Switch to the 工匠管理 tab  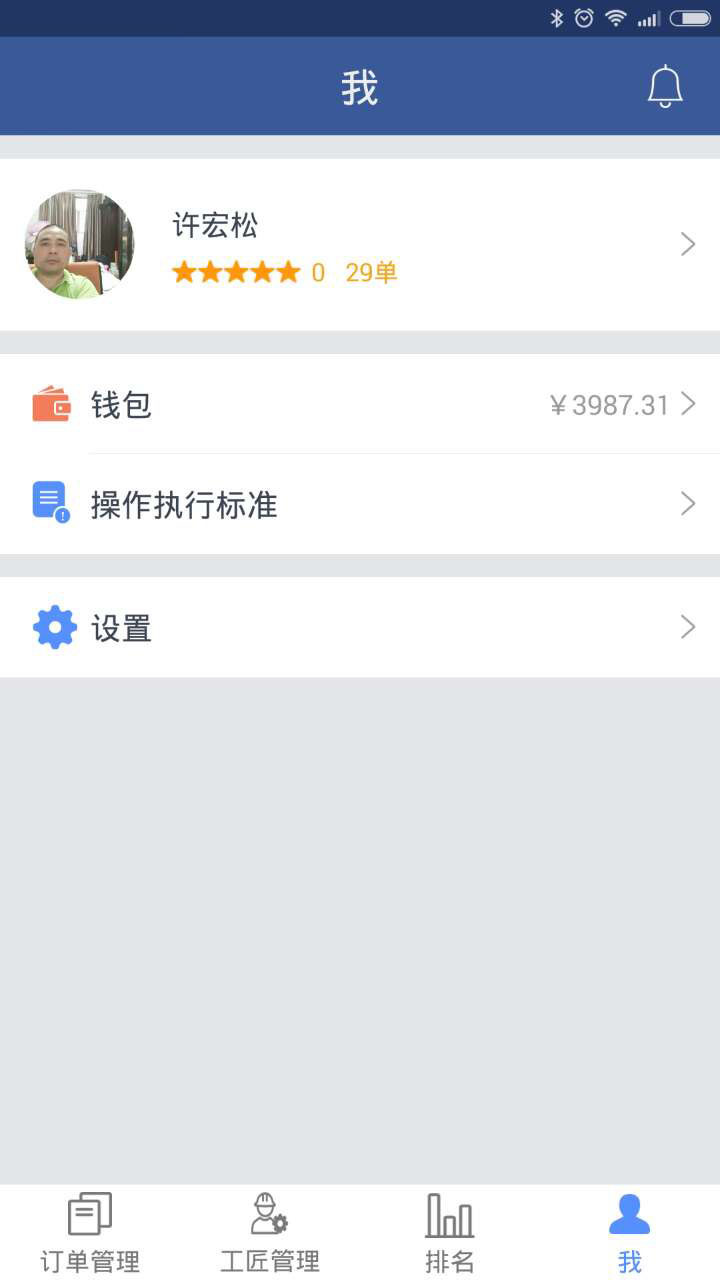[270, 1233]
